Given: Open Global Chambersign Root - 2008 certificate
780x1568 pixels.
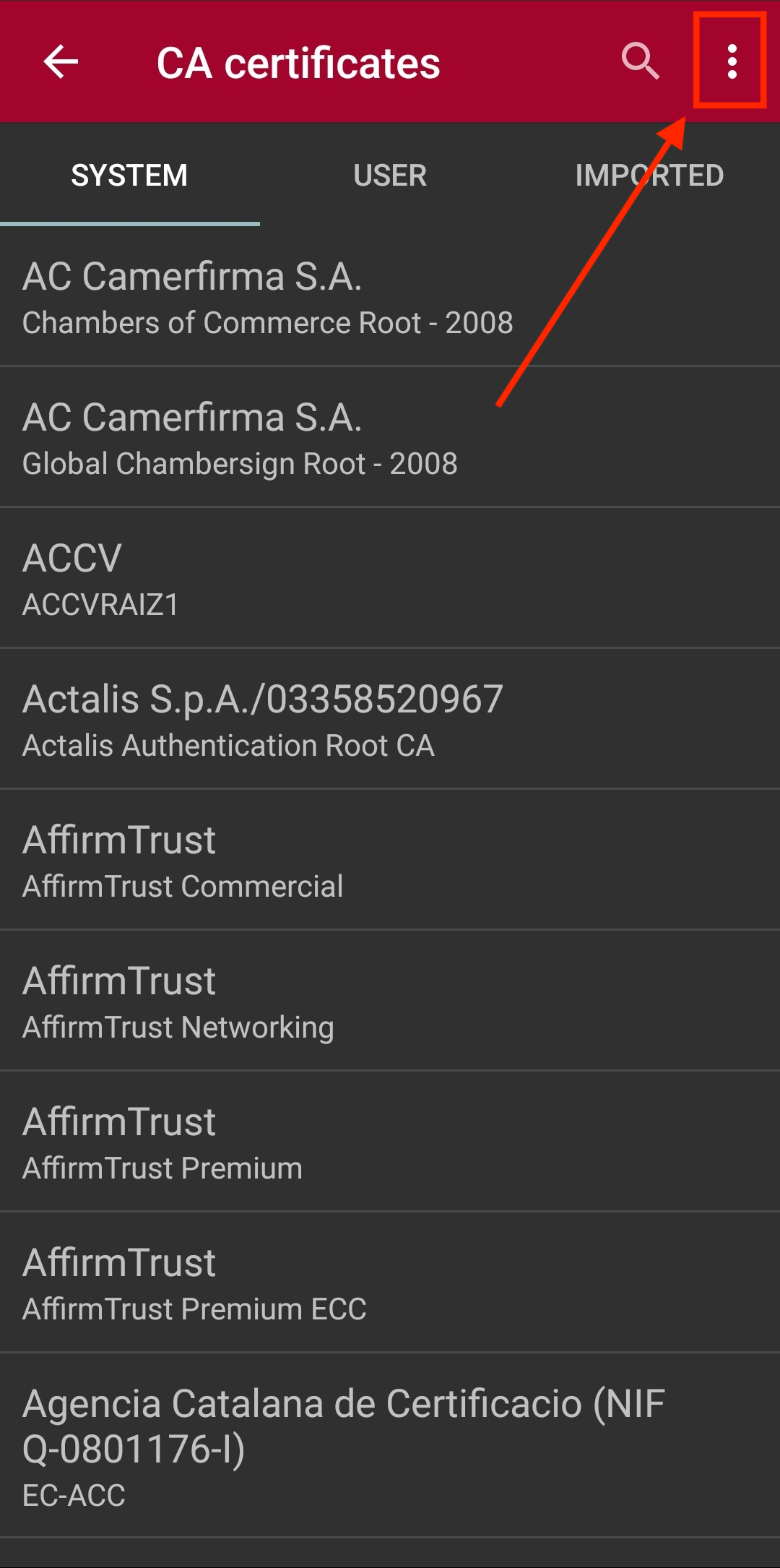Looking at the screenshot, I should (390, 438).
